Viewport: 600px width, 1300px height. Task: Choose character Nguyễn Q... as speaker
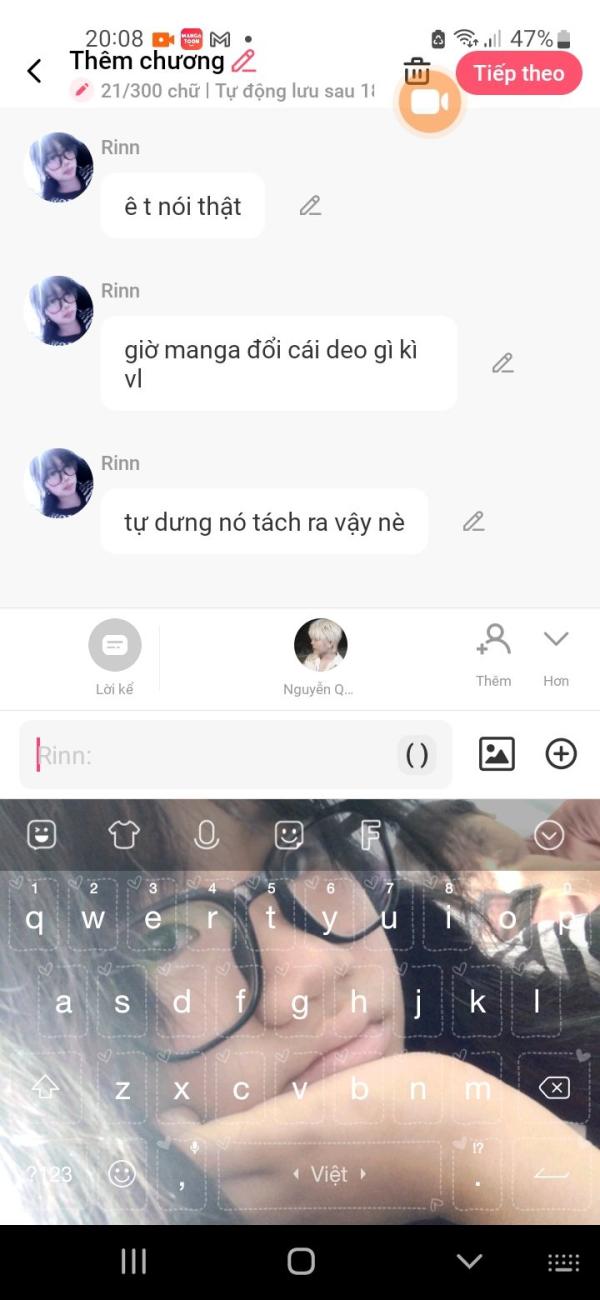click(x=320, y=657)
